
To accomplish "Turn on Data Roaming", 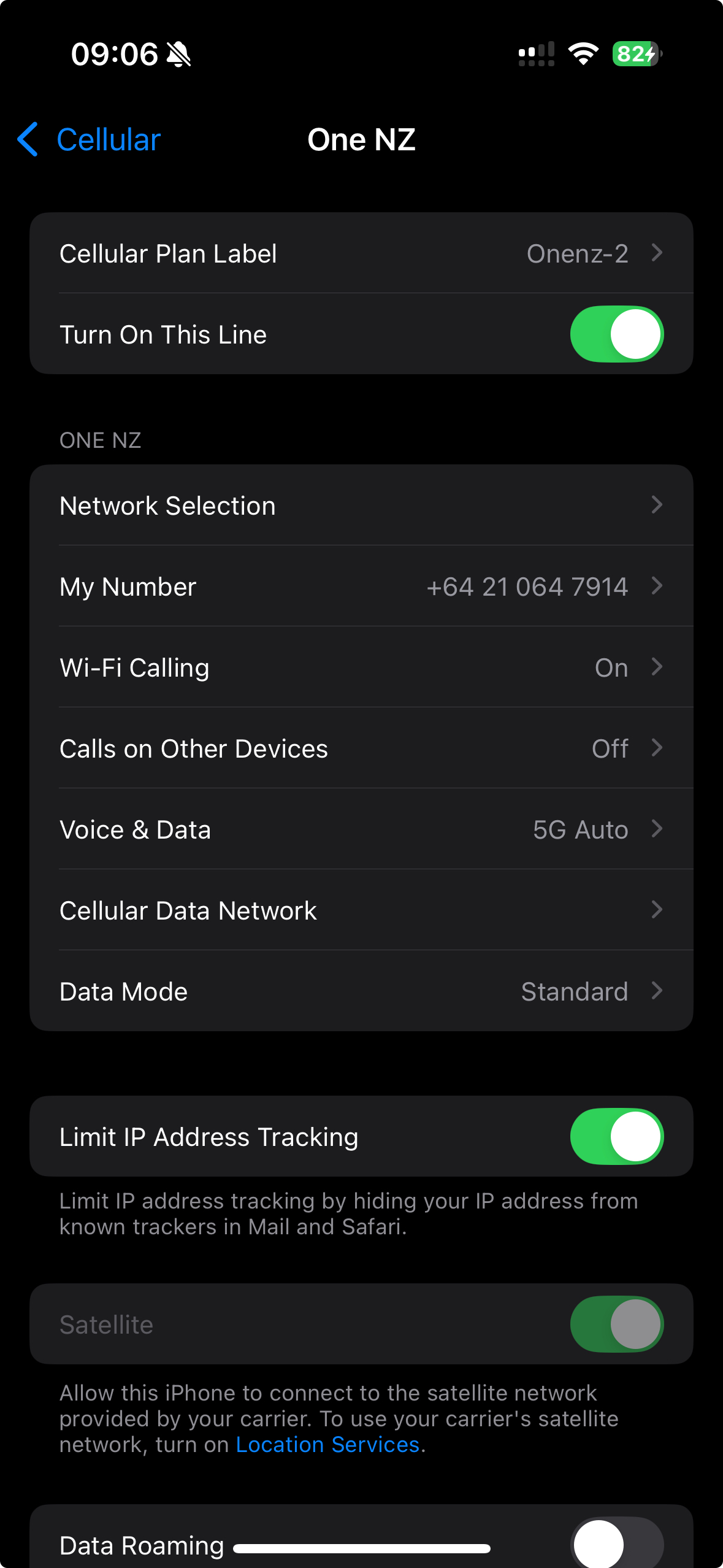I will (616, 1543).
